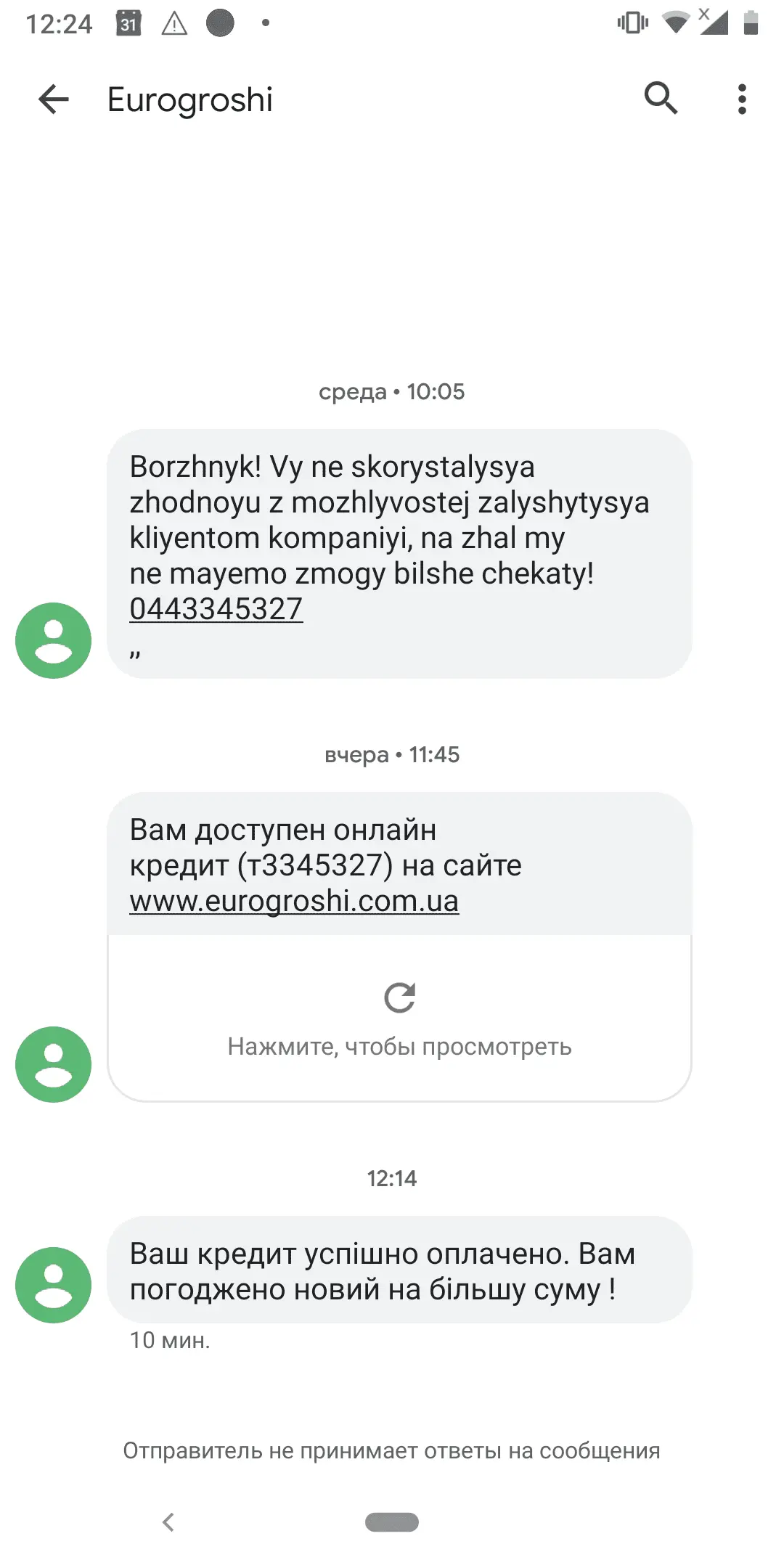
Task: Open the www.eurogroshi.com.ua link
Action: [x=294, y=901]
